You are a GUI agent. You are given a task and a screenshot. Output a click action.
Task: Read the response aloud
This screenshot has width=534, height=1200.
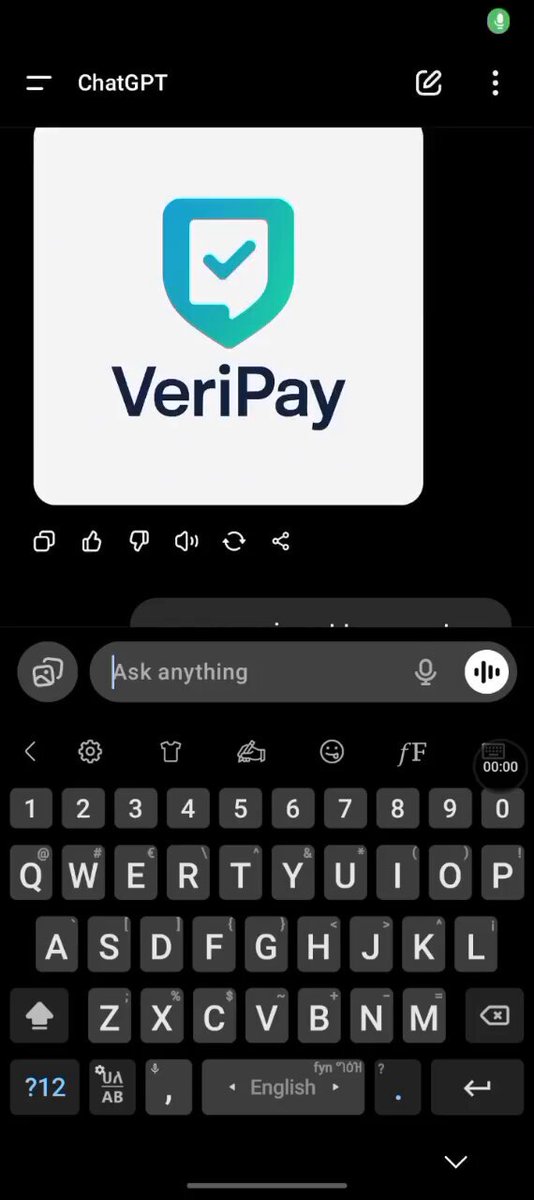click(186, 541)
